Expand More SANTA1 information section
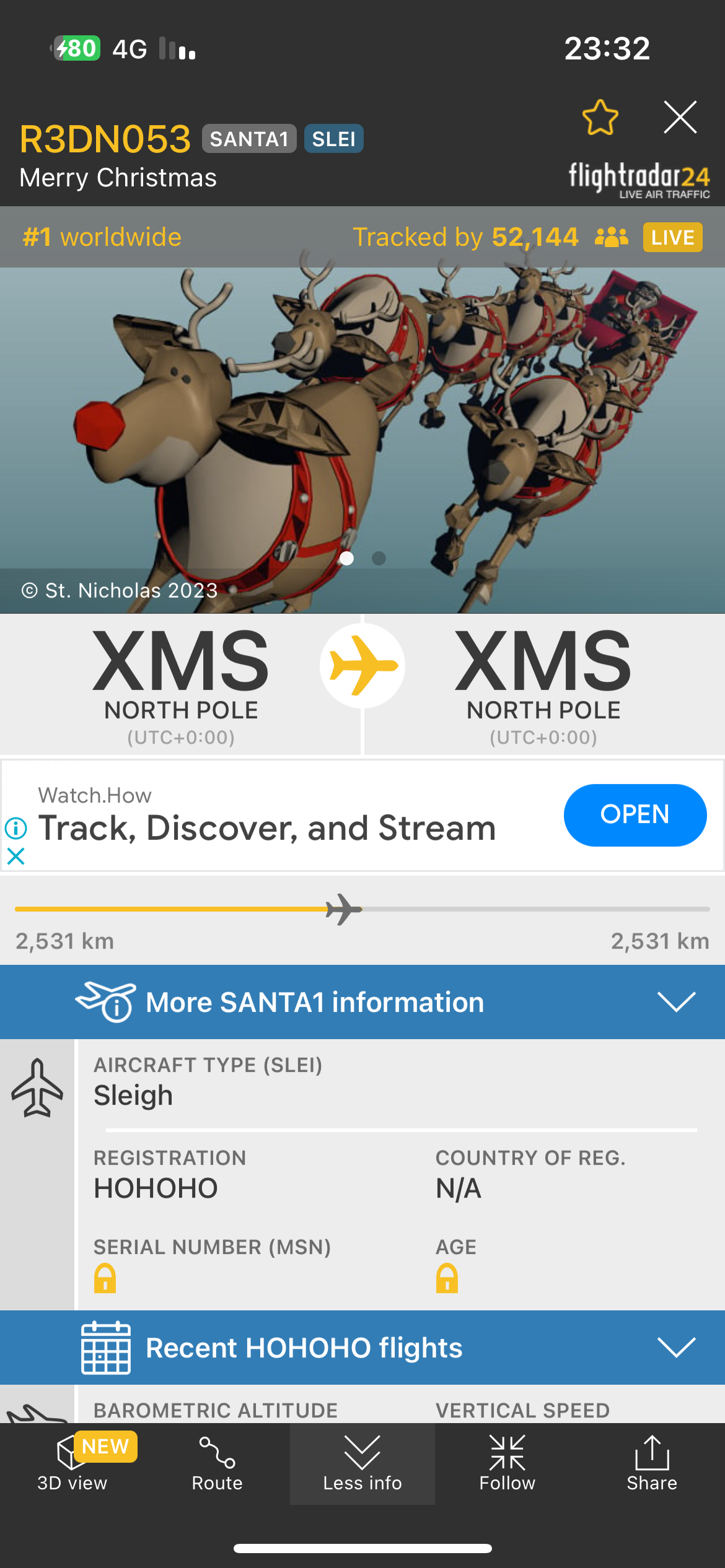The width and height of the screenshot is (725, 1568). pyautogui.click(x=362, y=1002)
